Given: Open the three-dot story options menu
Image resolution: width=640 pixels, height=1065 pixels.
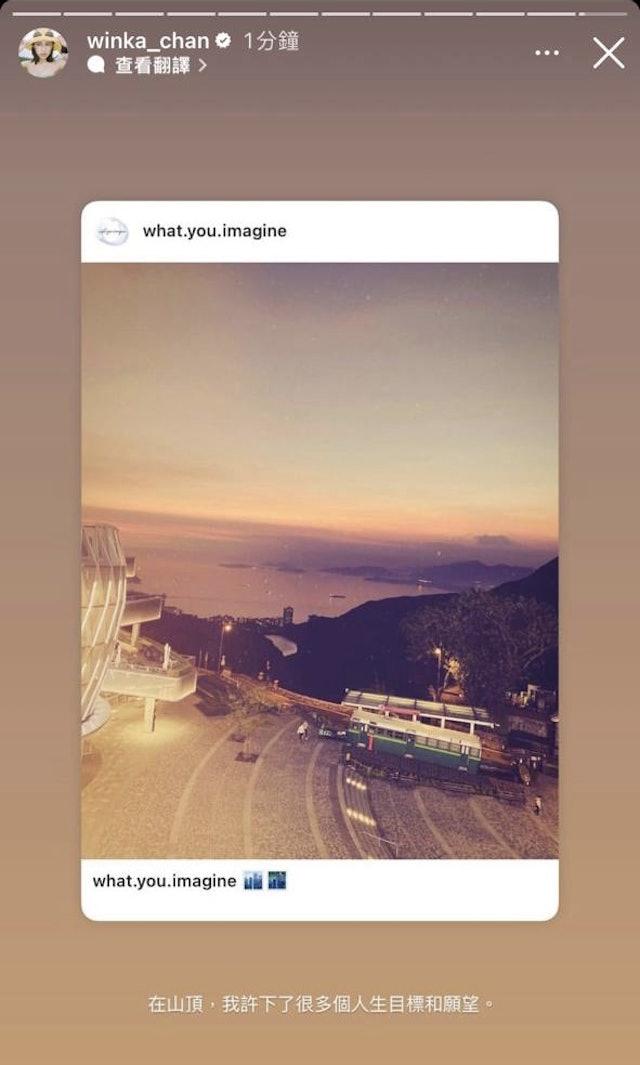Looking at the screenshot, I should [547, 53].
